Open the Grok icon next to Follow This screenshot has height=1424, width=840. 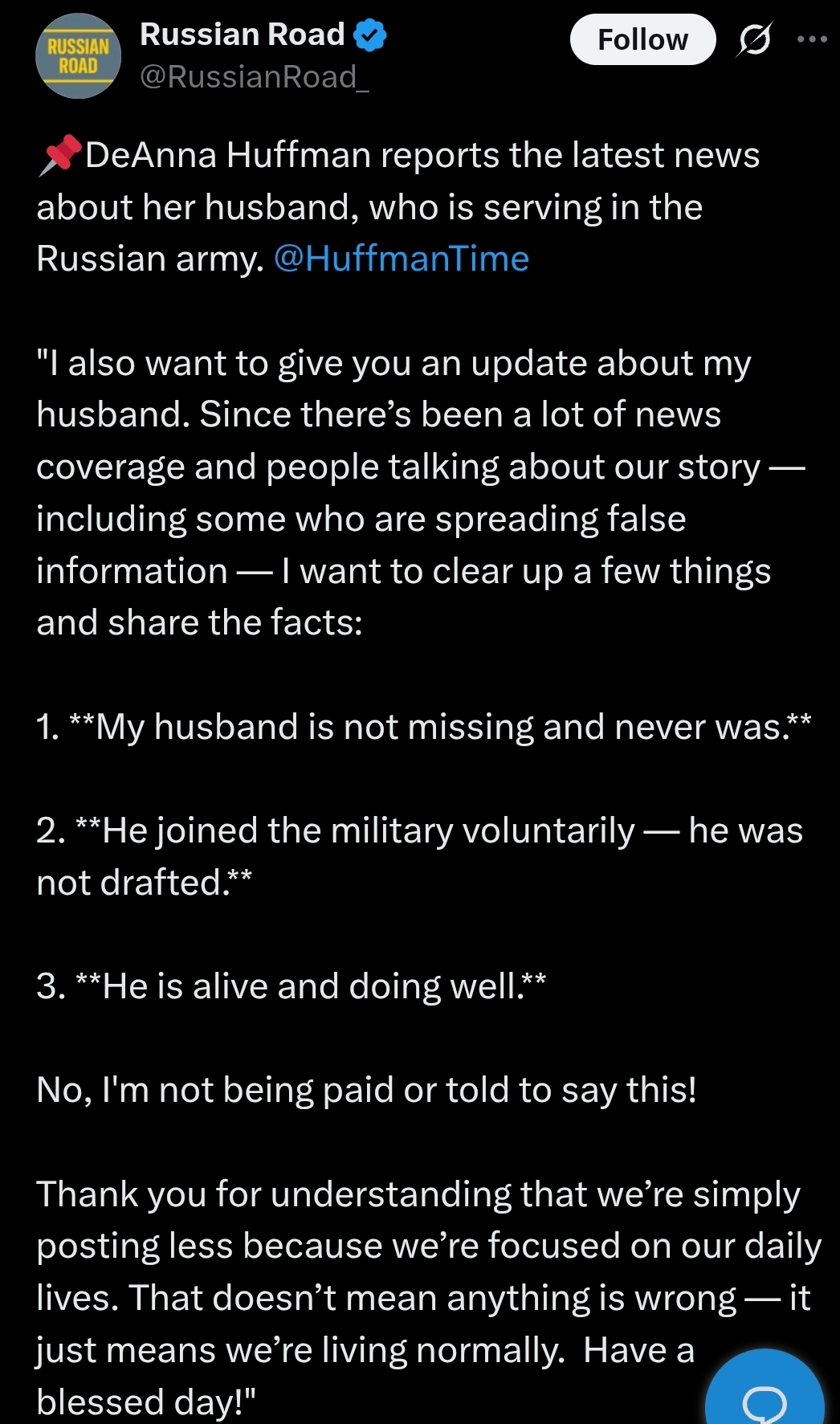(x=755, y=39)
